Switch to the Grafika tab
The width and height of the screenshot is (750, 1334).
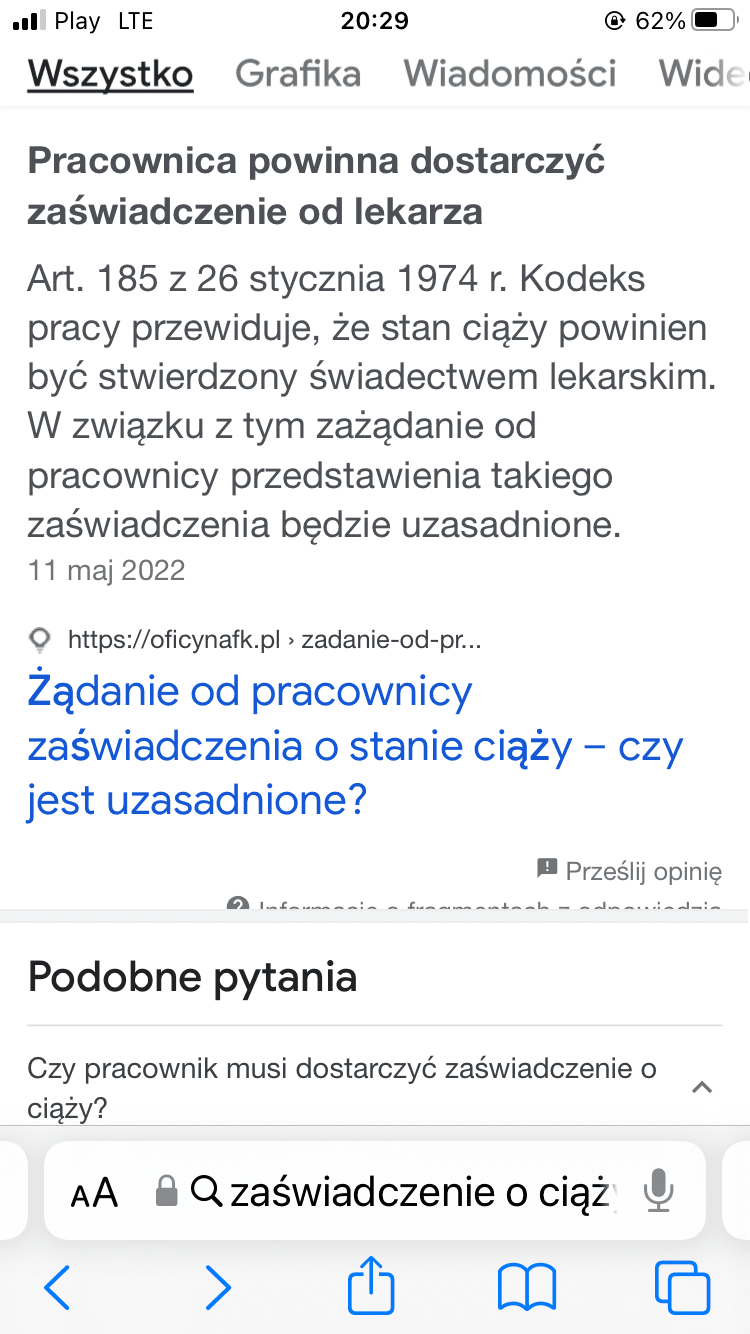point(297,73)
